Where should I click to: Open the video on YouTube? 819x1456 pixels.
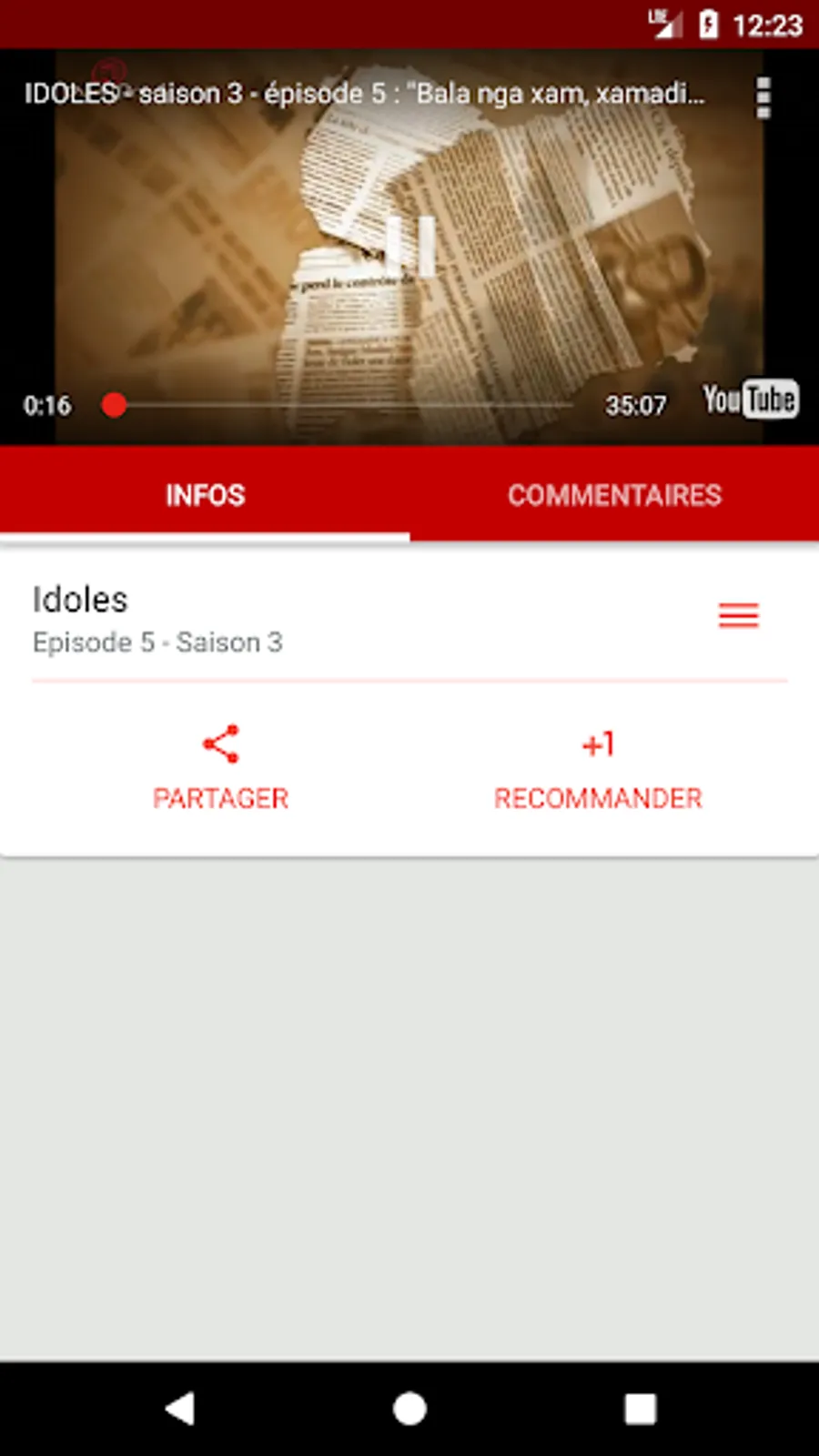tap(750, 399)
